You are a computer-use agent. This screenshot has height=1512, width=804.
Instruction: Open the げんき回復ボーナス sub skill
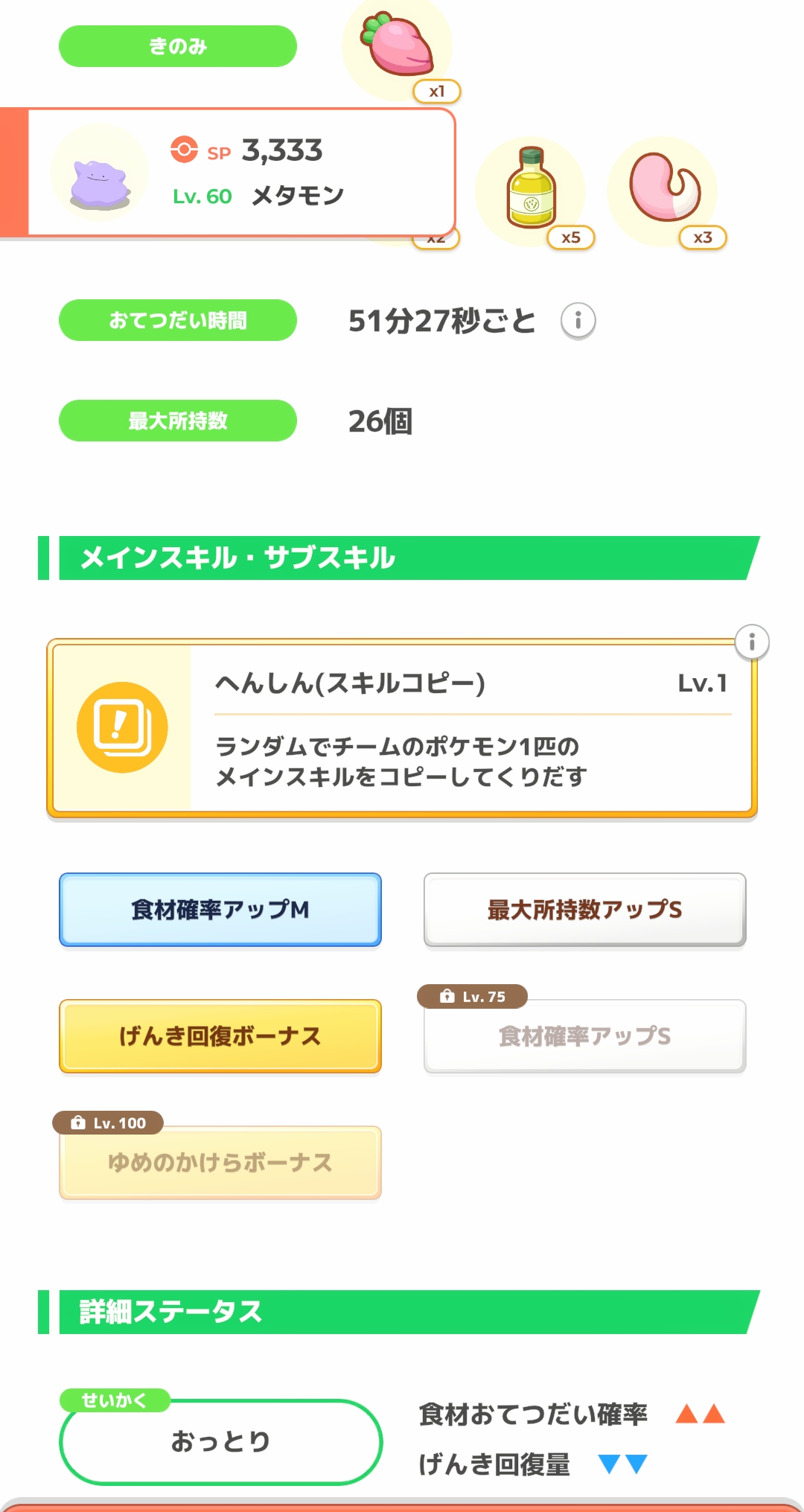pos(220,1036)
